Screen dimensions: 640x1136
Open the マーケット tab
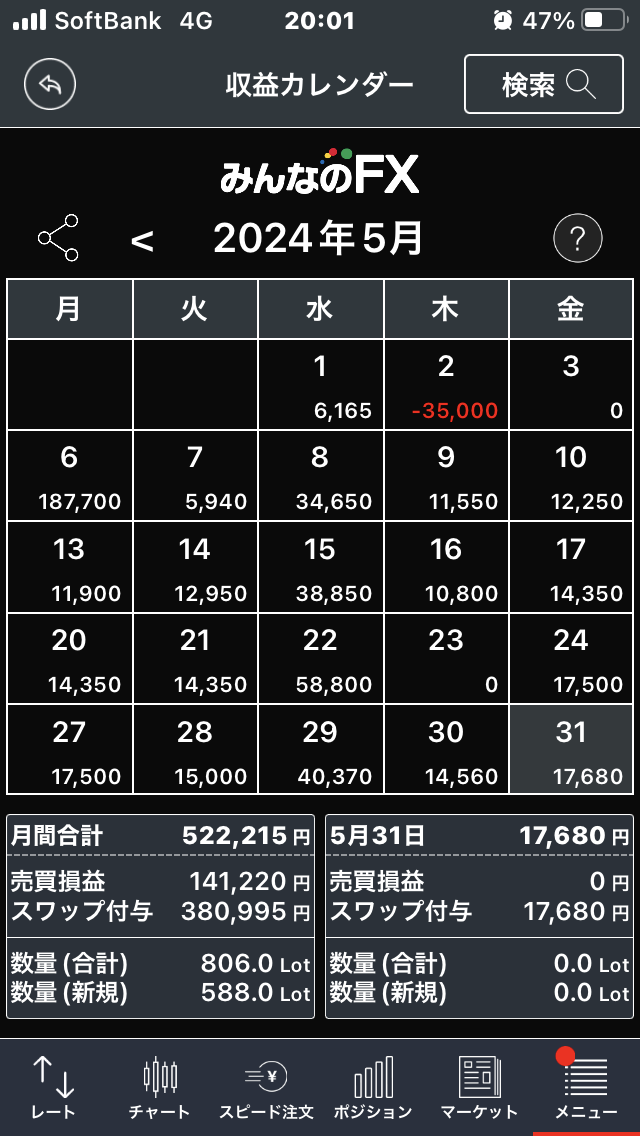480,1088
